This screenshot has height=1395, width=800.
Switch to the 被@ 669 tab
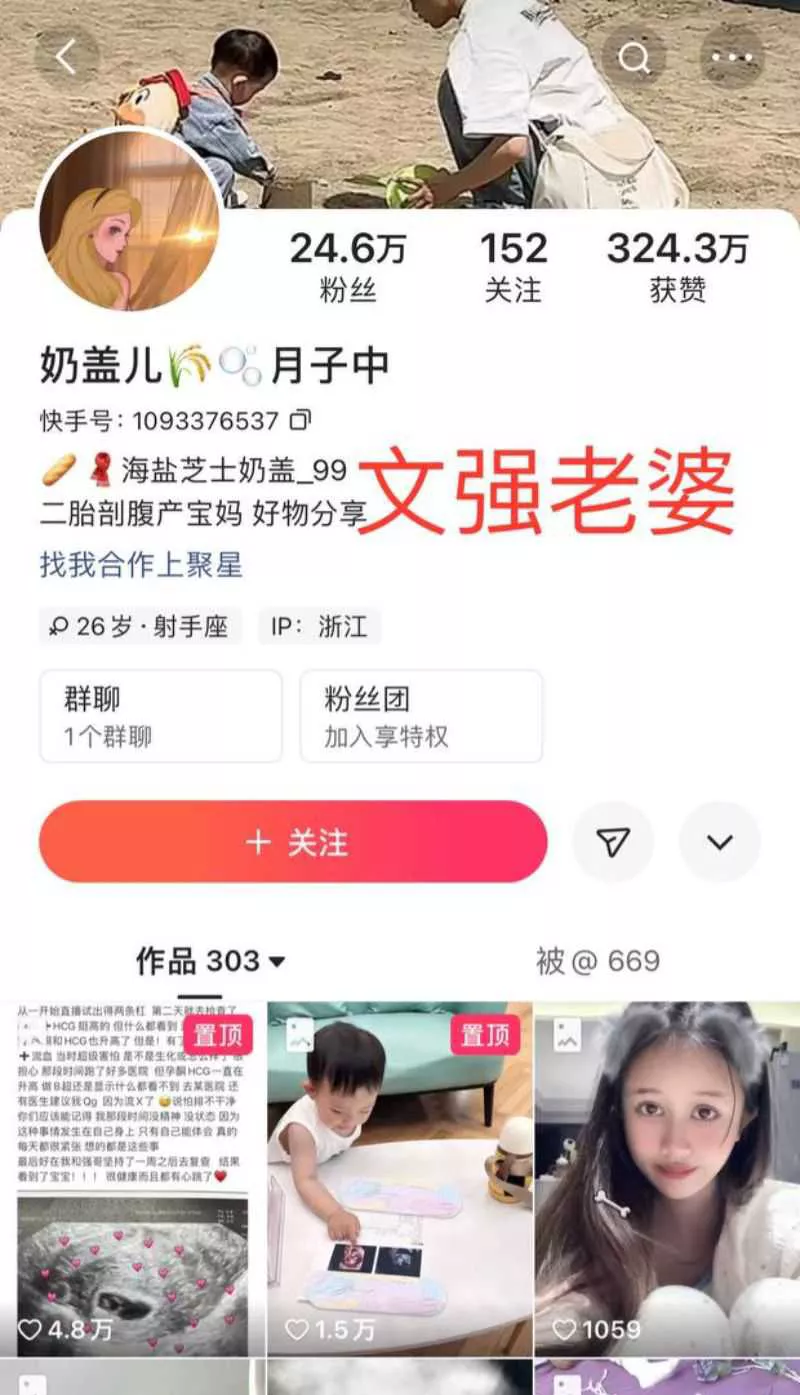click(598, 962)
